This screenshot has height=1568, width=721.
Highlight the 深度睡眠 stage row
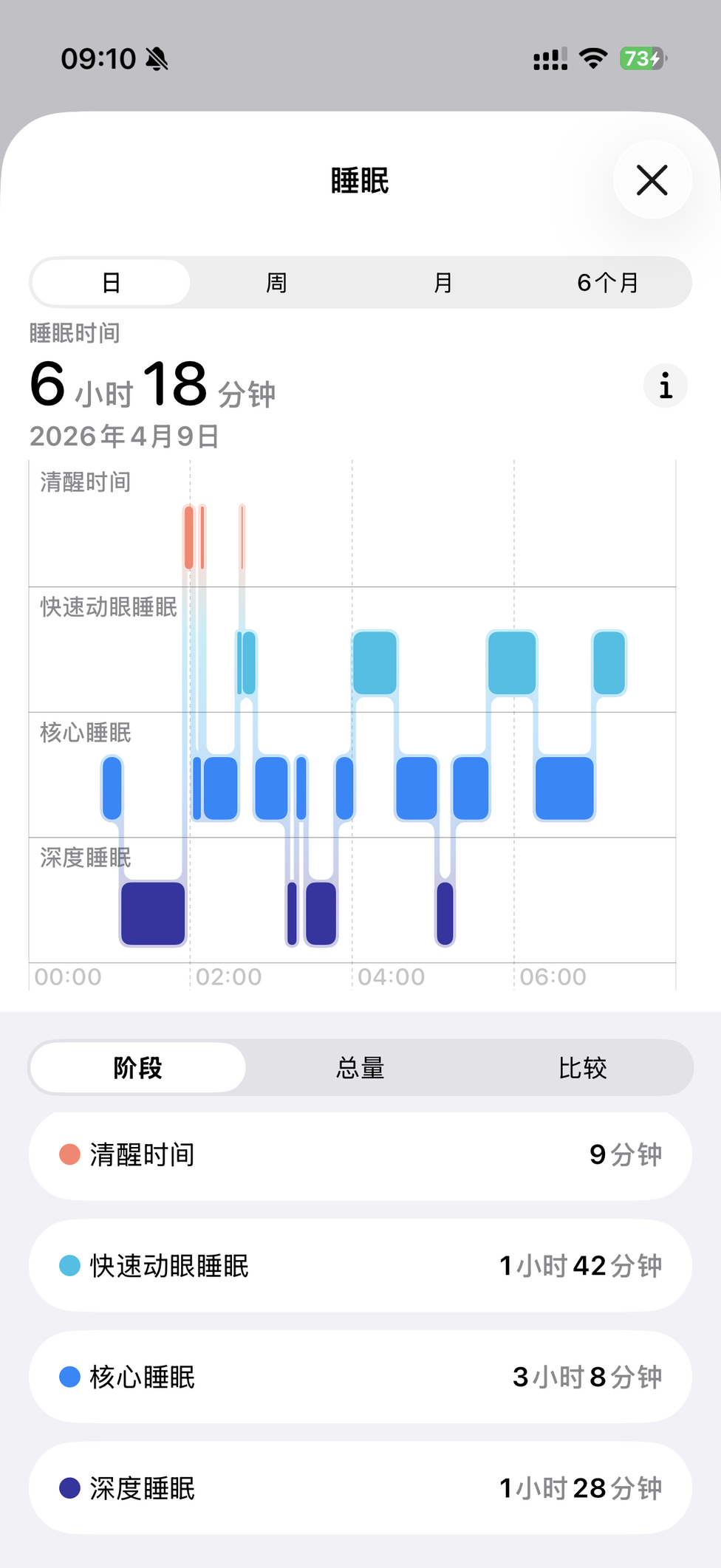tap(360, 1488)
